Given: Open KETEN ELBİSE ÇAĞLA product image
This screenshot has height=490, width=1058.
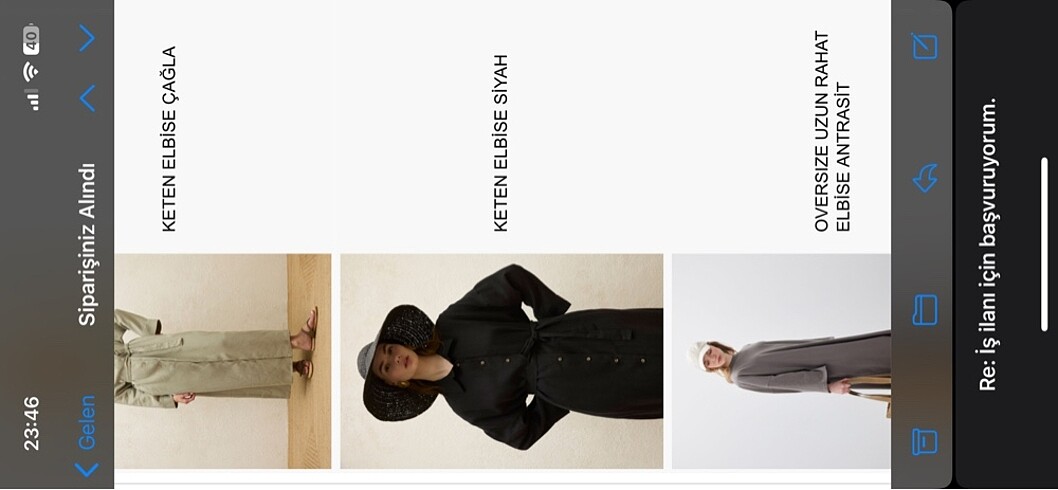Looking at the screenshot, I should pyautogui.click(x=222, y=361).
